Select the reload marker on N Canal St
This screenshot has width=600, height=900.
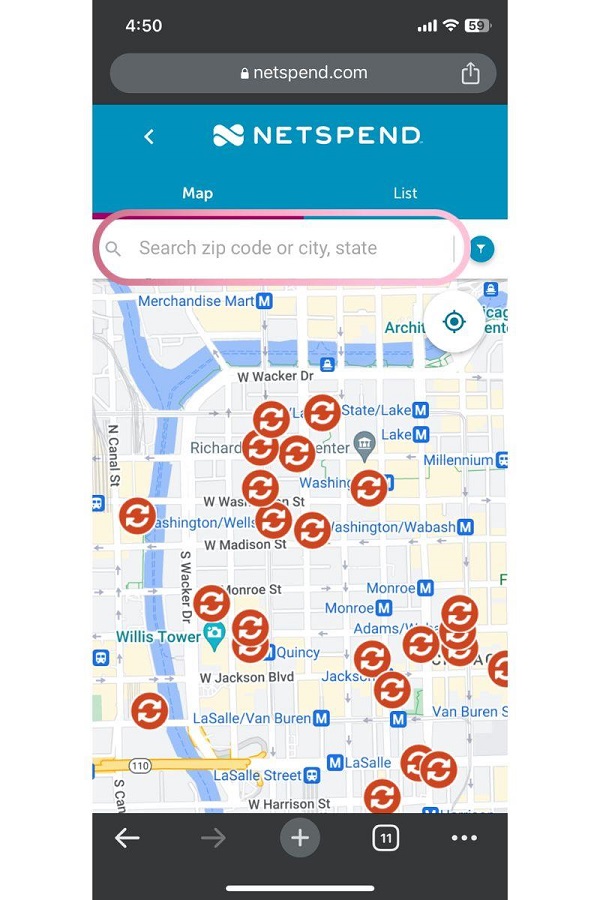[137, 516]
